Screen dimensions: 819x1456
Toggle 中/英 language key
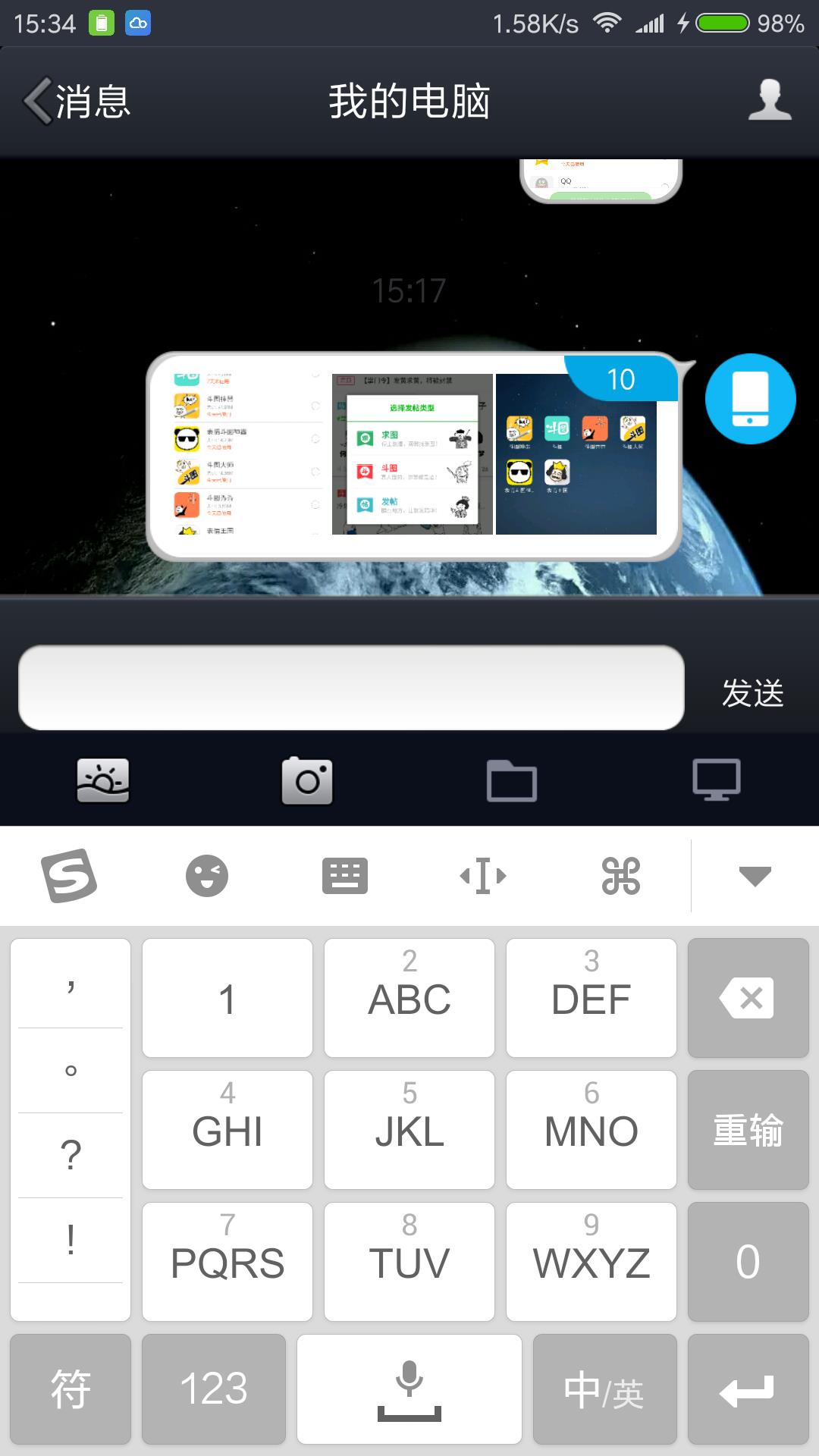click(x=604, y=1389)
